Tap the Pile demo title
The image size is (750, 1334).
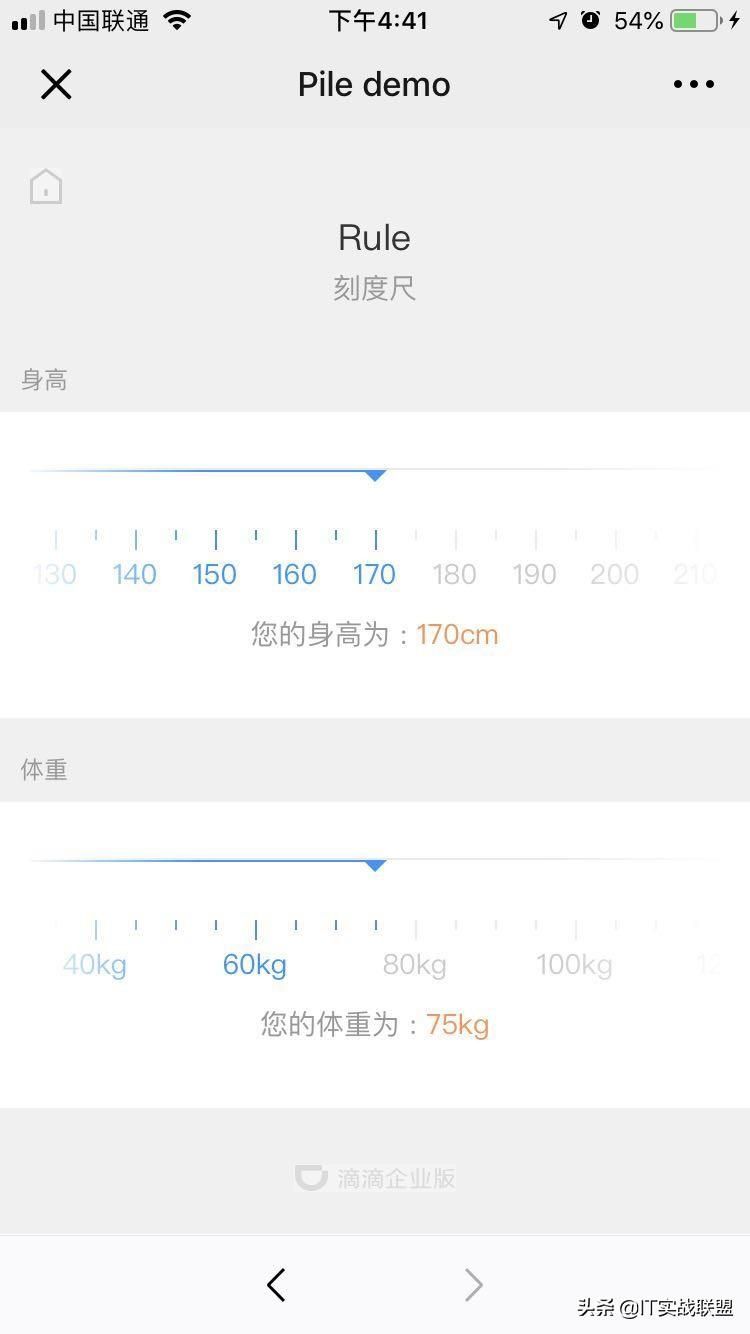(373, 84)
